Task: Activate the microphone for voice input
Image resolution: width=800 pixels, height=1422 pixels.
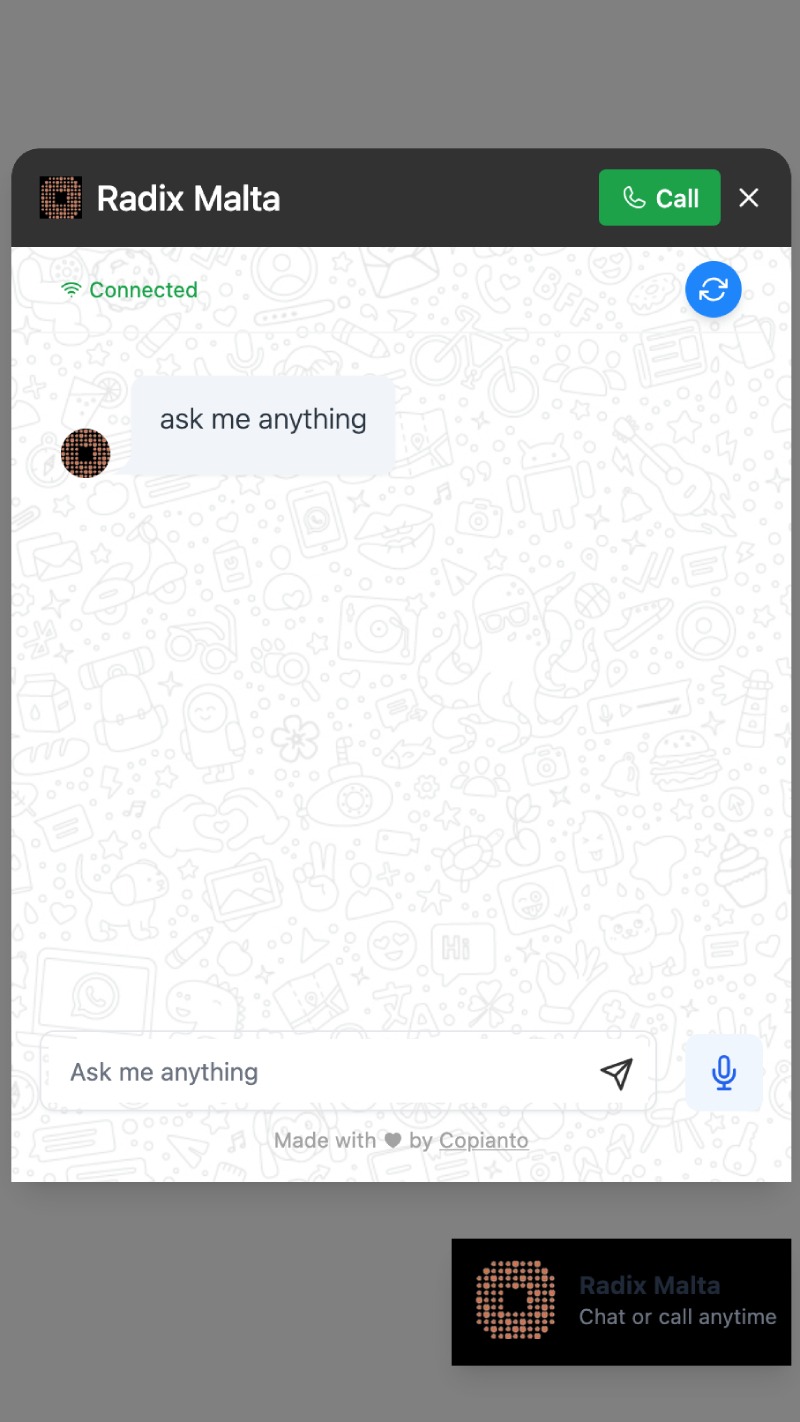Action: point(724,1073)
